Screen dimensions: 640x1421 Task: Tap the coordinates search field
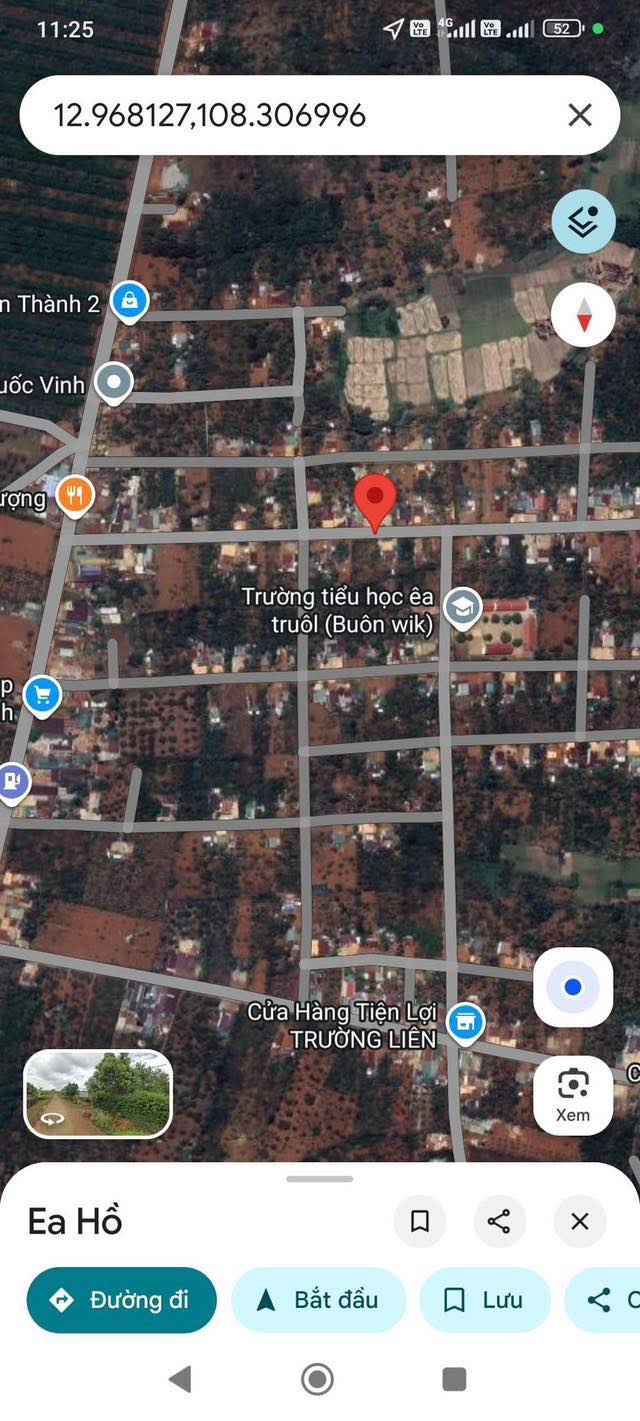pos(290,116)
